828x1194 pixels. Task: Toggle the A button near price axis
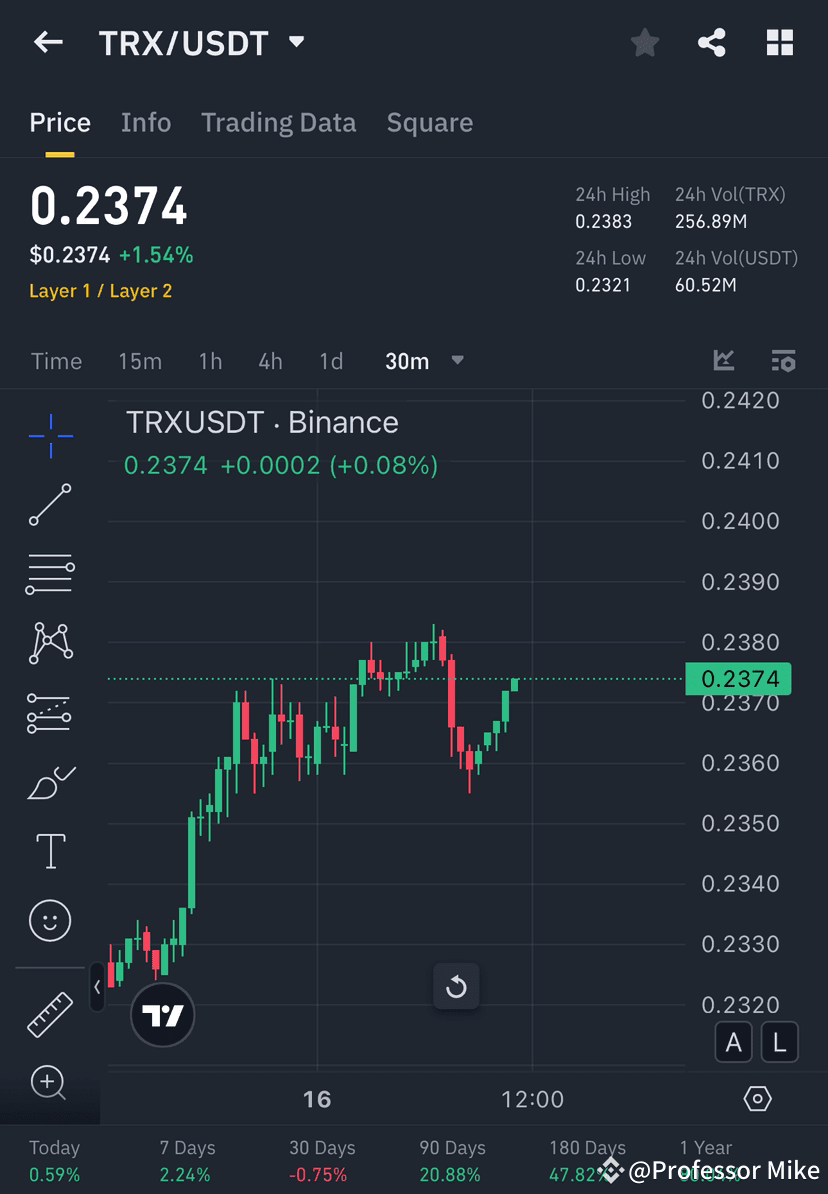coord(734,1042)
